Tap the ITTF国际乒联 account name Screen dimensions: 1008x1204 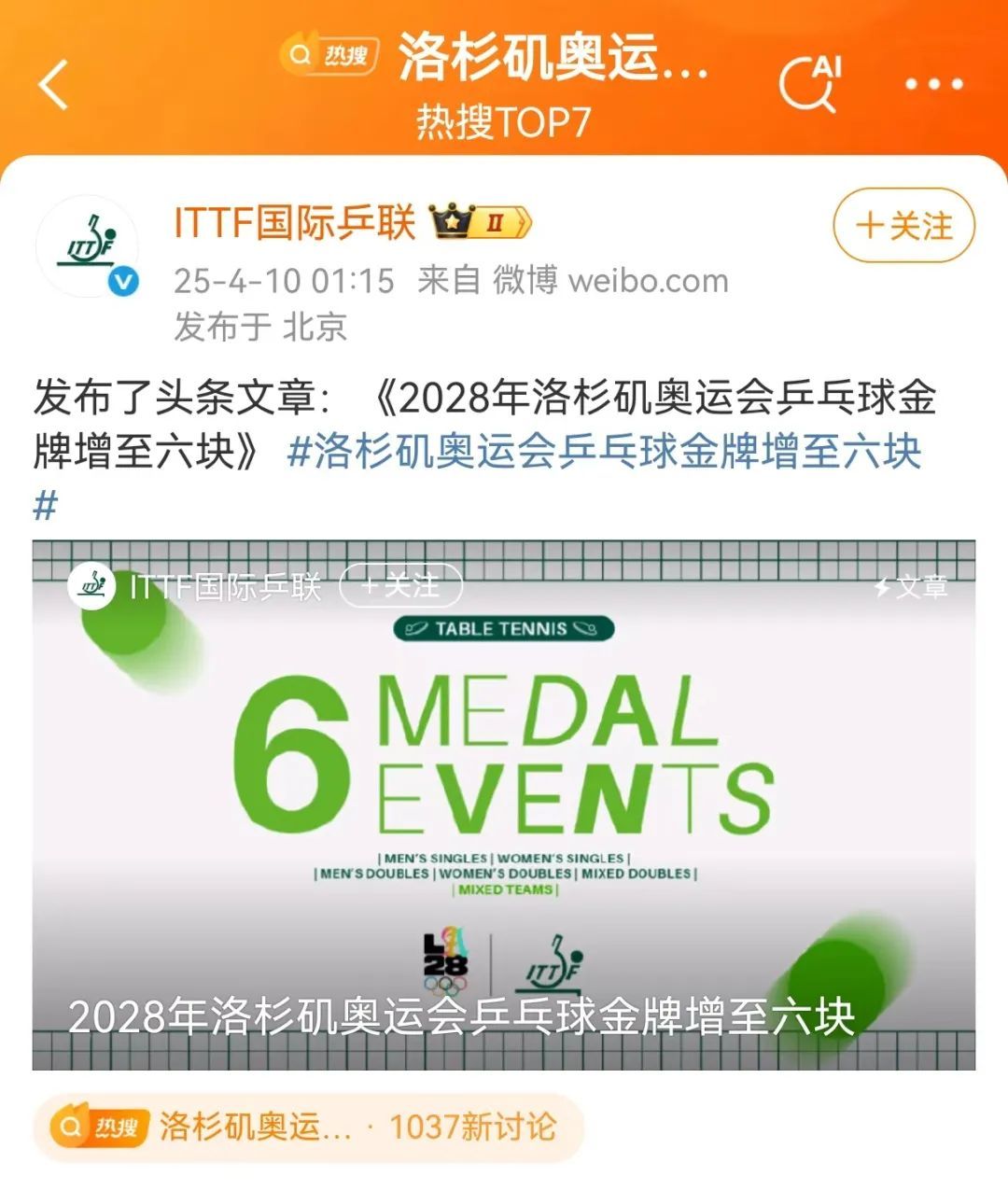(x=294, y=224)
